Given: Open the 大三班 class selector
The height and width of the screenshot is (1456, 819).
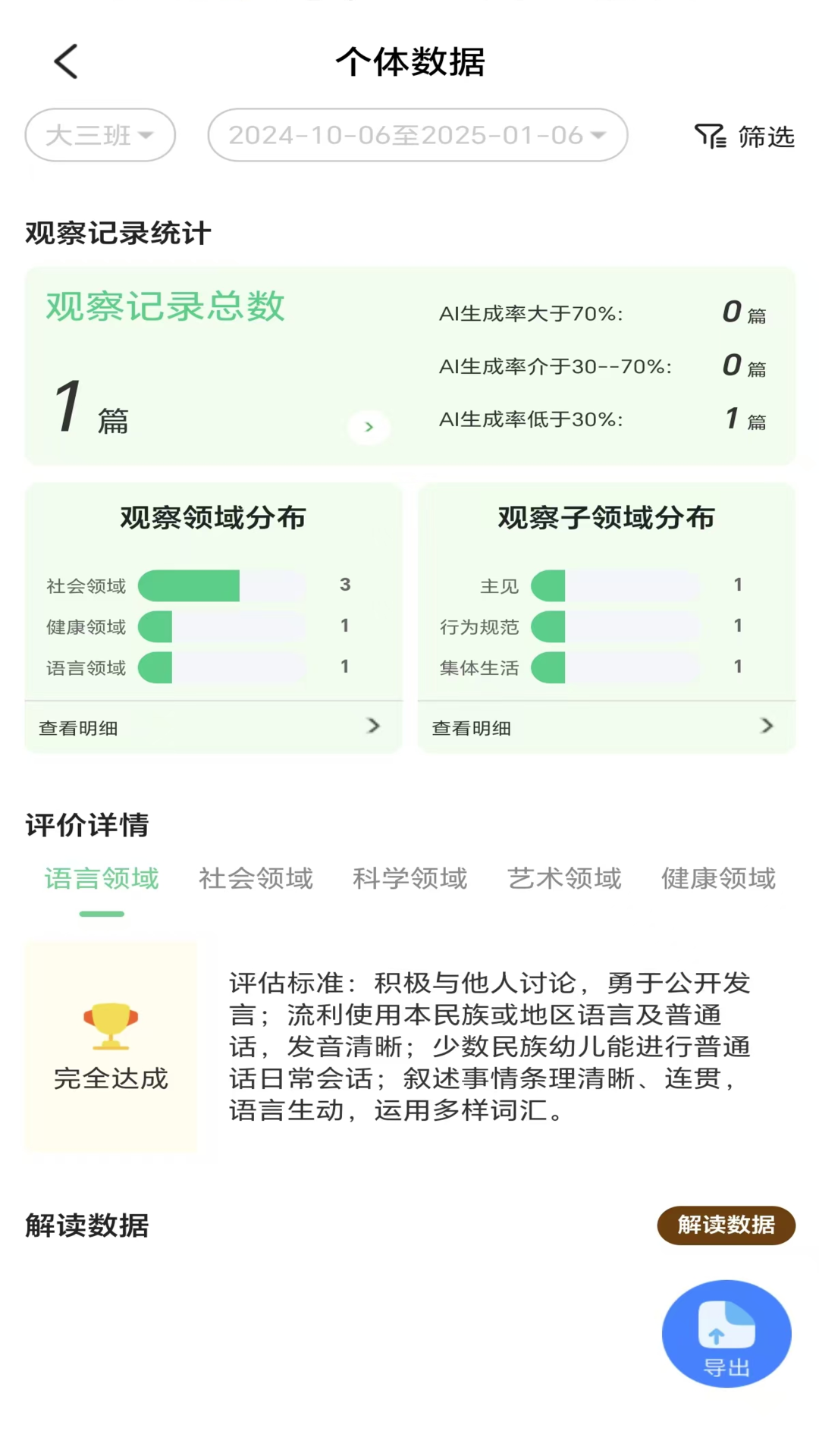Looking at the screenshot, I should point(99,135).
